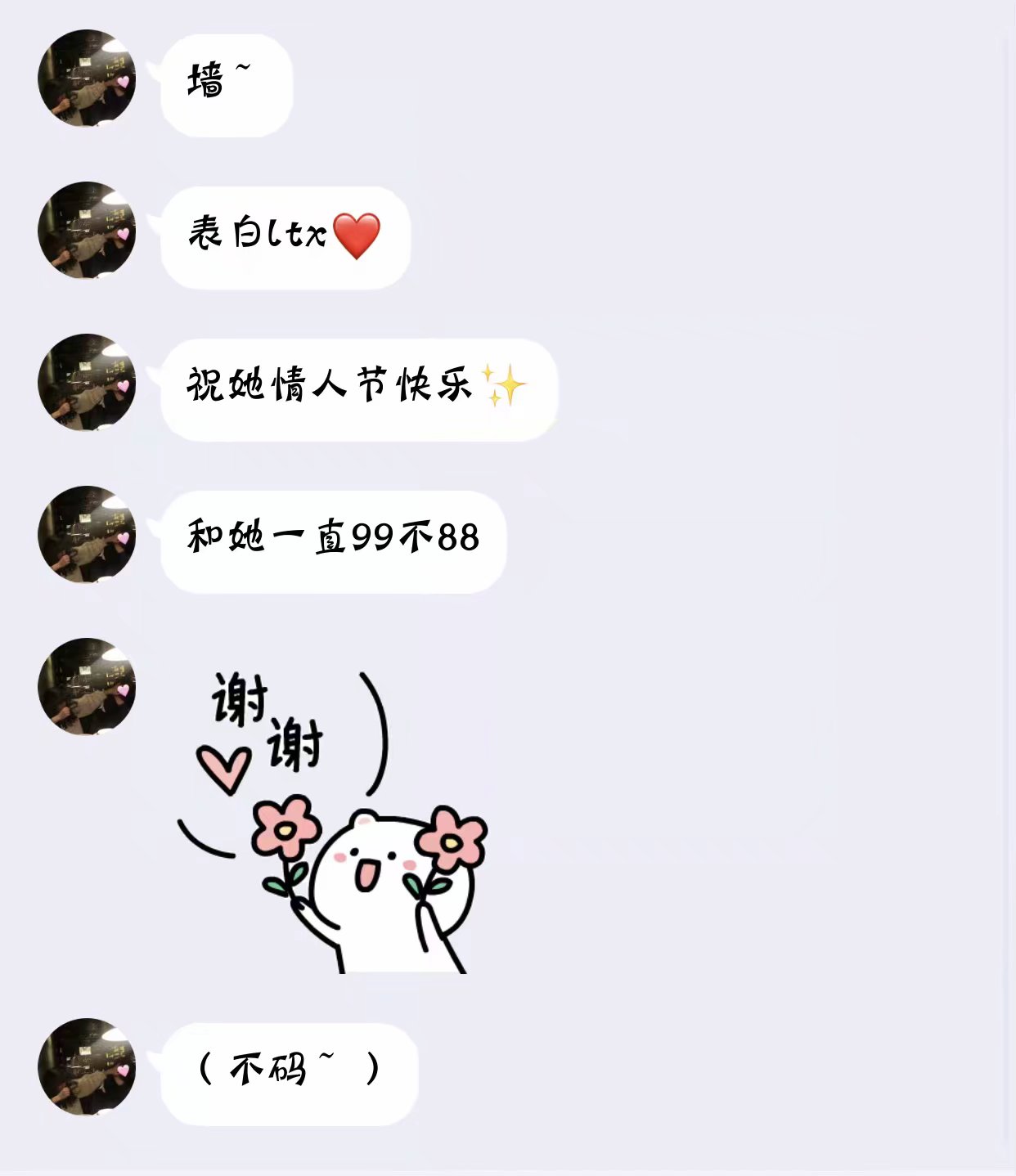Tap the avatar next to 表白ltx message
The width and height of the screenshot is (1016, 1176).
coord(87,231)
